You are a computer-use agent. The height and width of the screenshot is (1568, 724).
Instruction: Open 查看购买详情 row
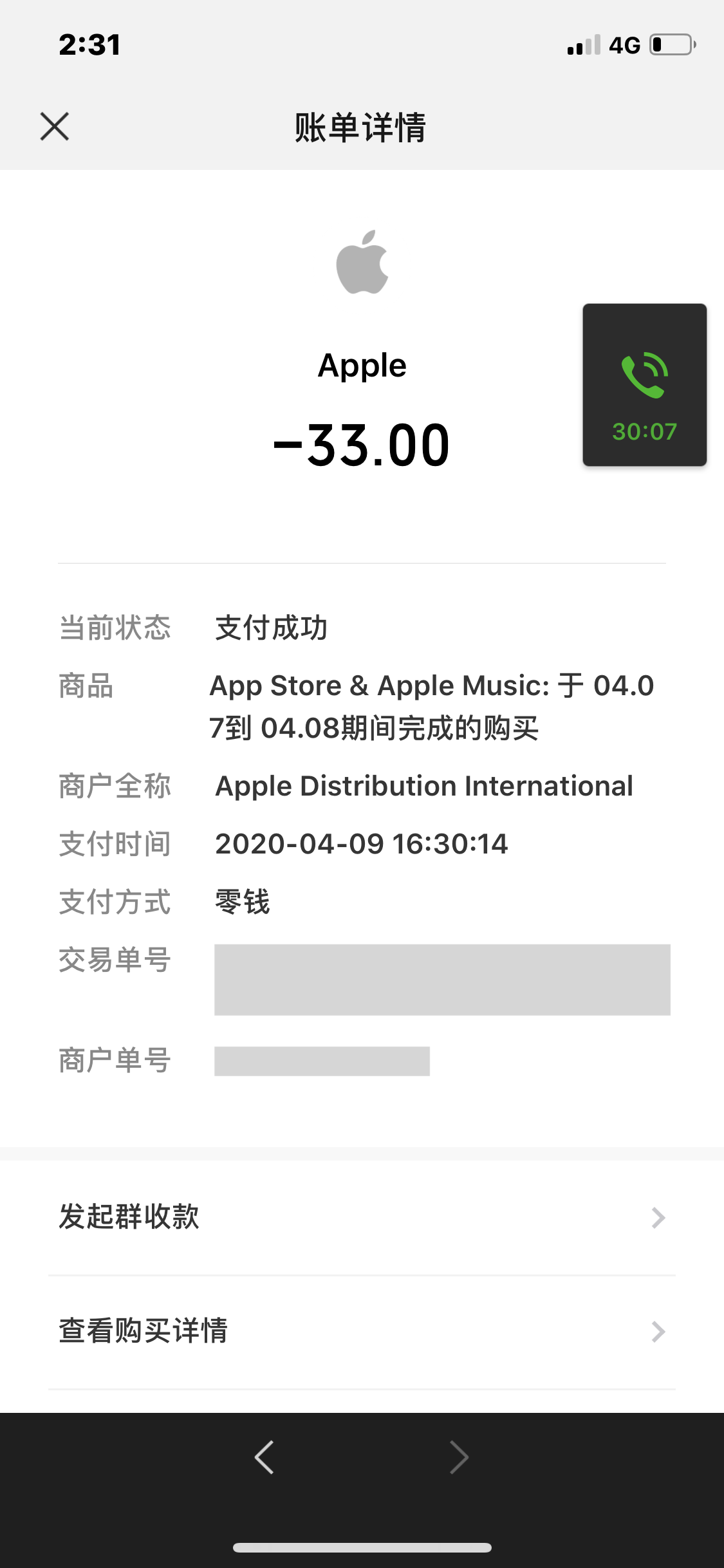pyautogui.click(x=362, y=1330)
